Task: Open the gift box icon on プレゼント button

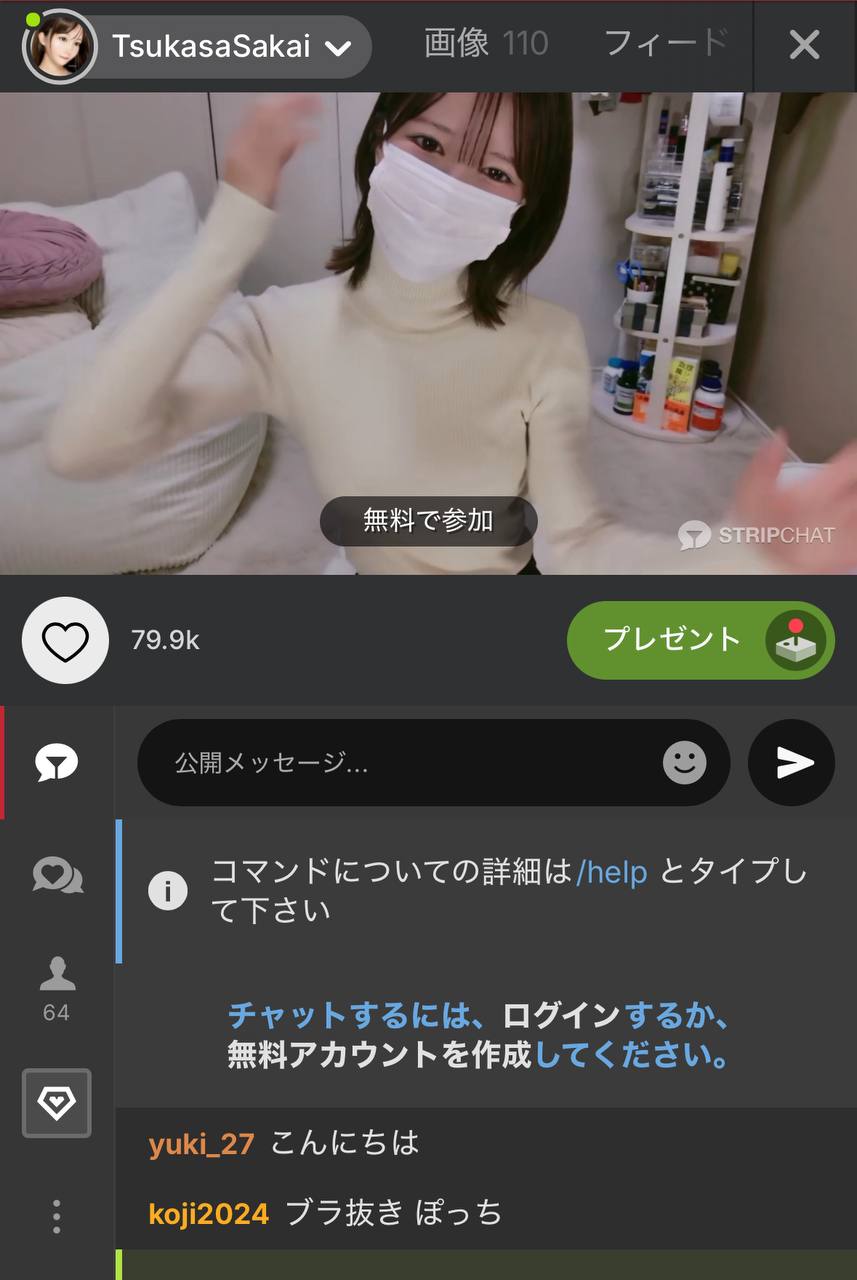Action: point(797,640)
